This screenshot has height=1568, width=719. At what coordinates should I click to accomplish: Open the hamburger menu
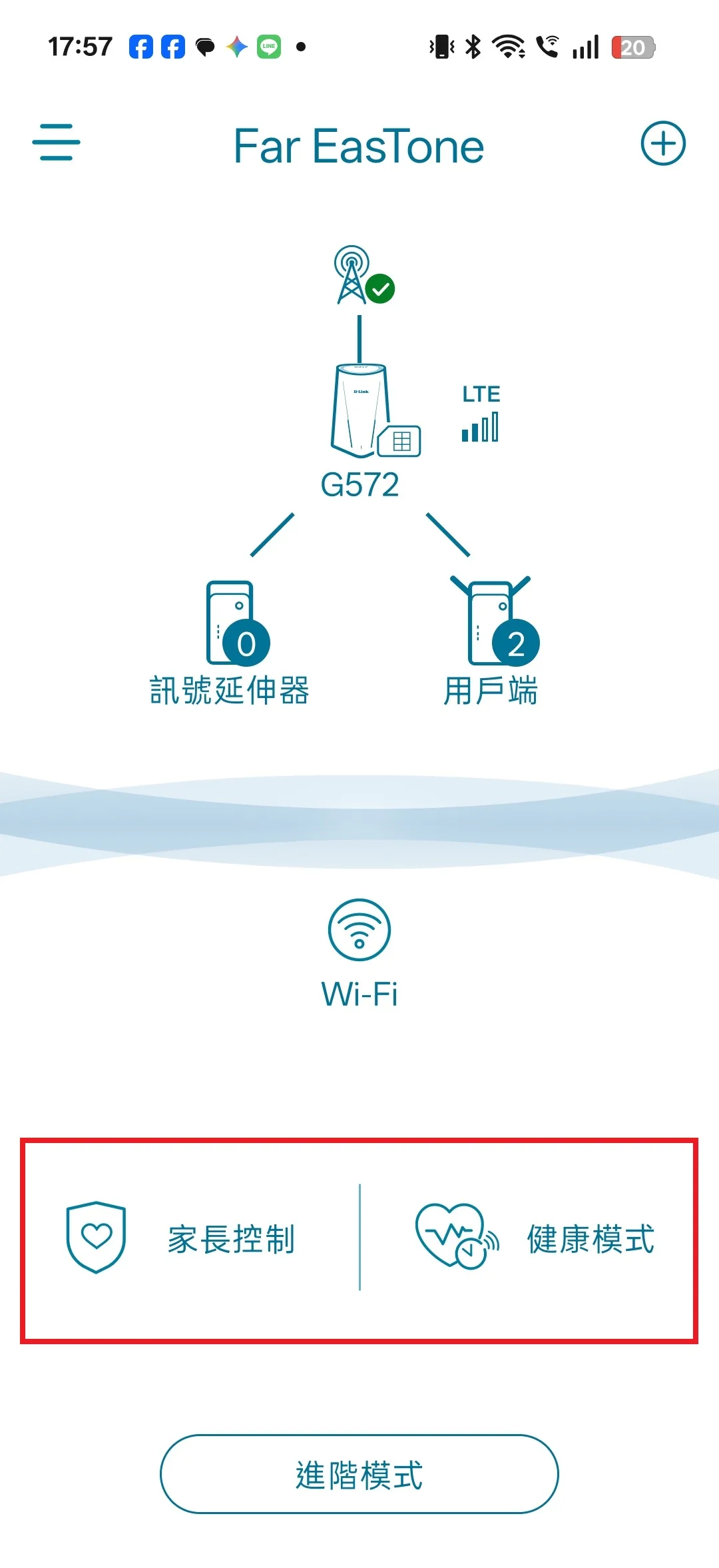57,142
